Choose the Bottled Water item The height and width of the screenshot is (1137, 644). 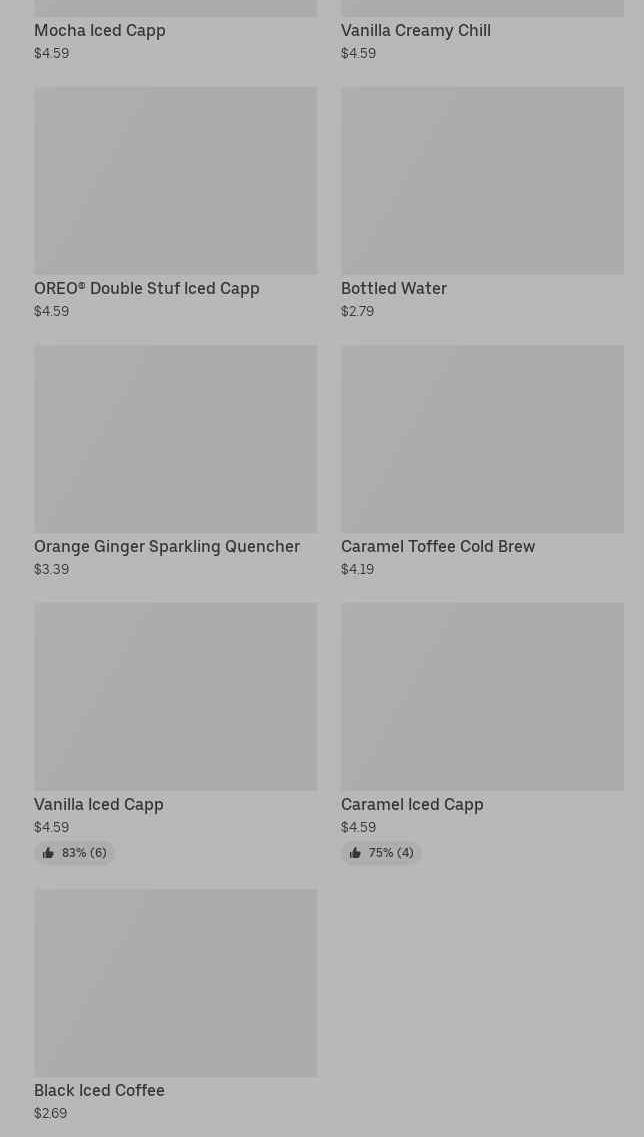[x=482, y=204]
